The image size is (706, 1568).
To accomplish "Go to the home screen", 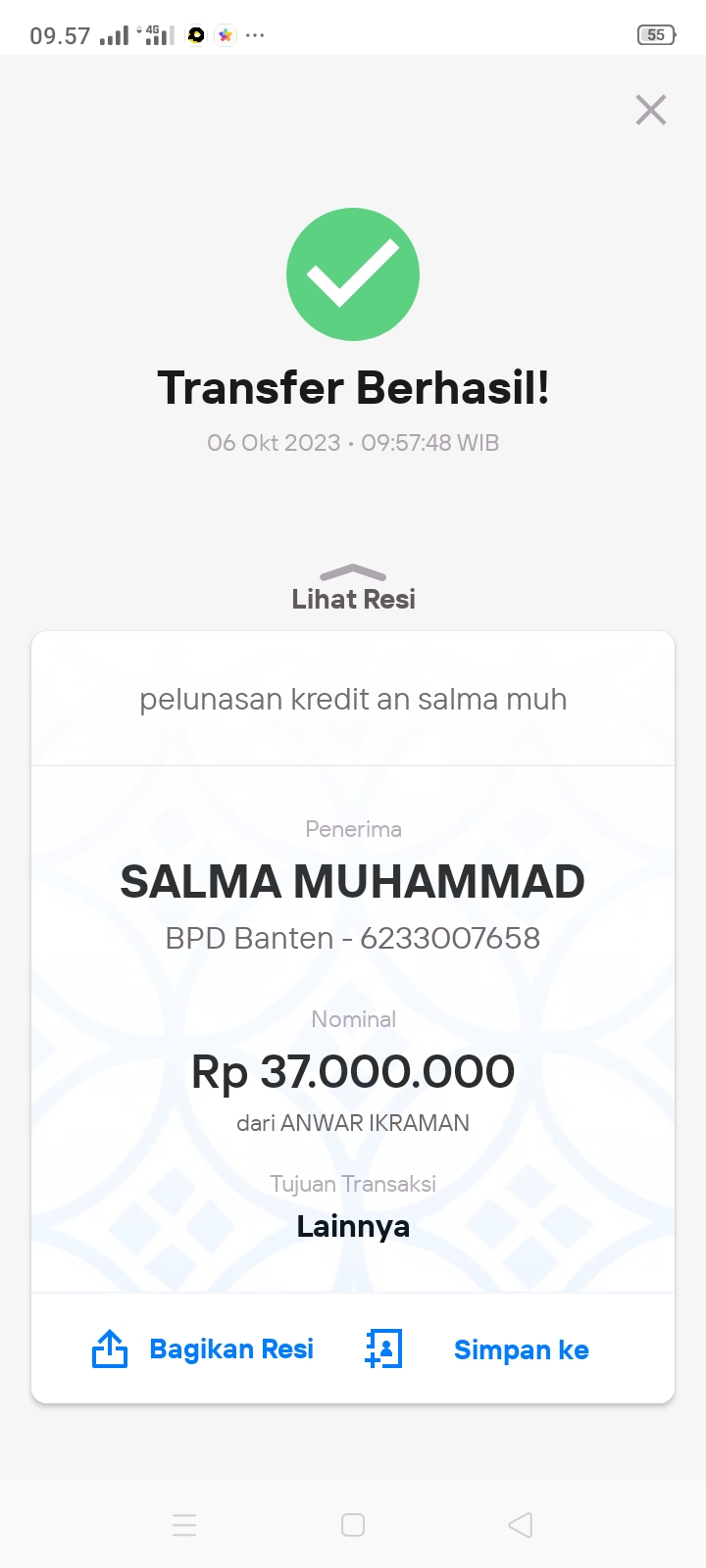I will 353,1525.
